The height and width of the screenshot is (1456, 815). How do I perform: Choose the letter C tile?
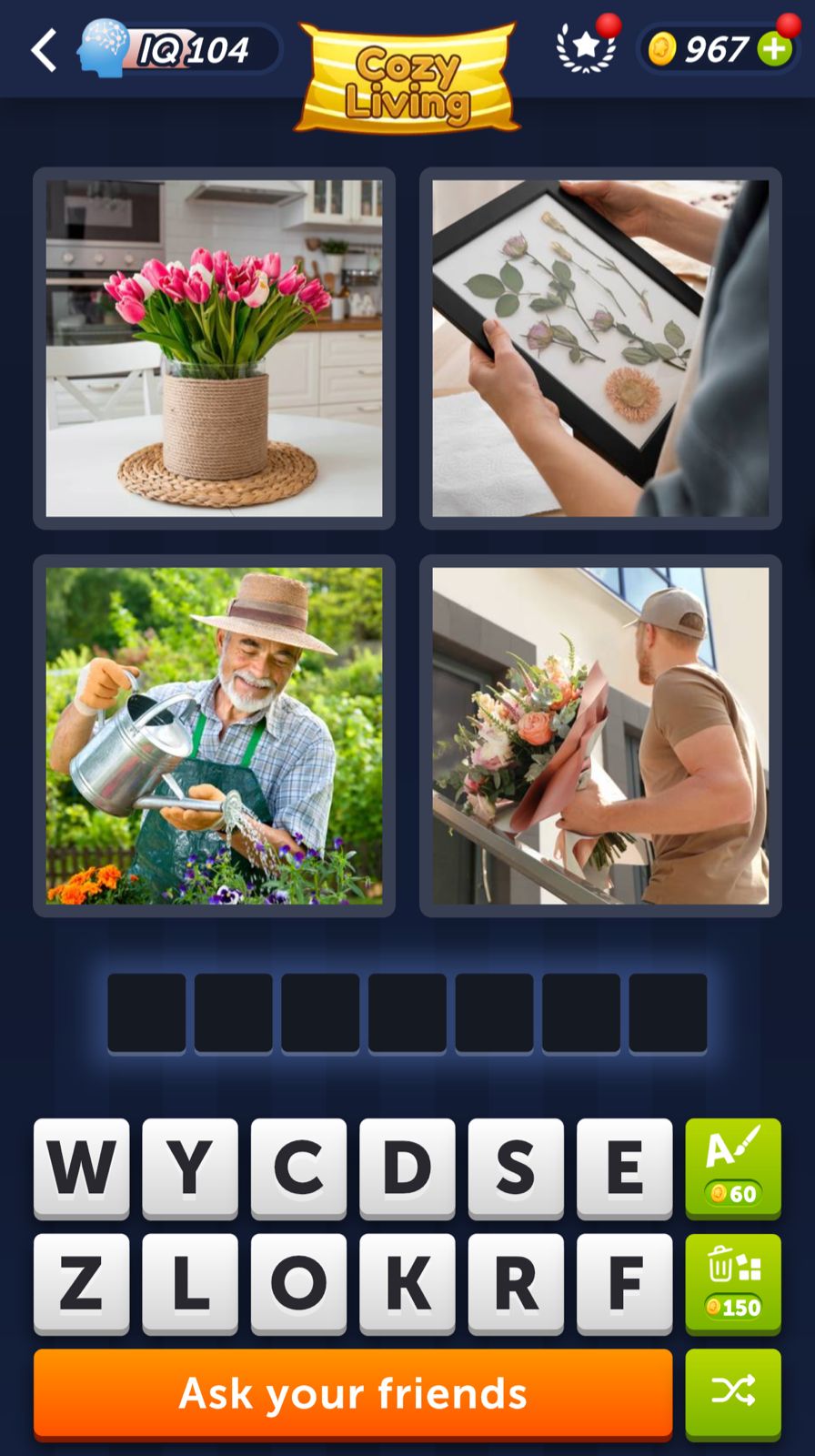(x=298, y=1167)
